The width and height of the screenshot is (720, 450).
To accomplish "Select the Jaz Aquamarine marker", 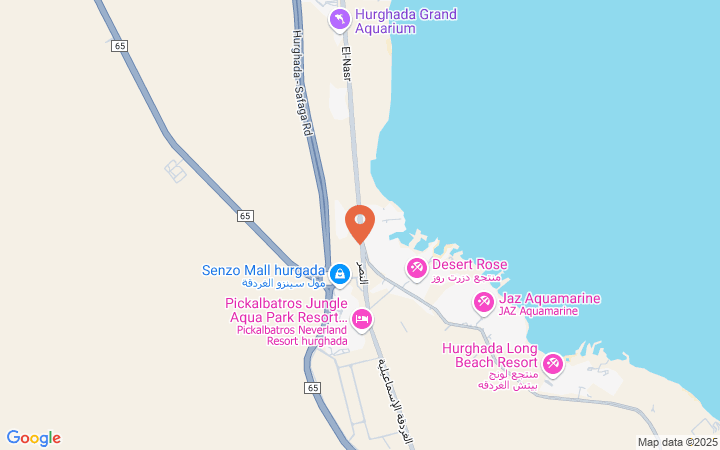I will click(x=484, y=301).
